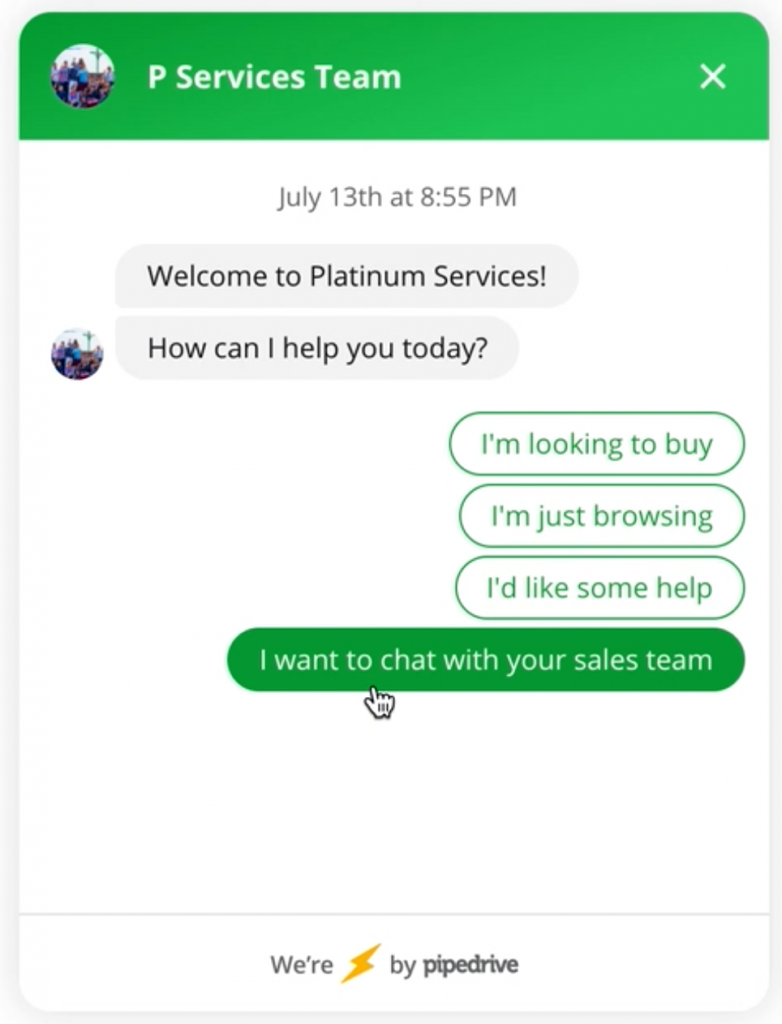Tap "I want to chat with your sales team"
Screen dimensions: 782x1024
pyautogui.click(x=486, y=660)
